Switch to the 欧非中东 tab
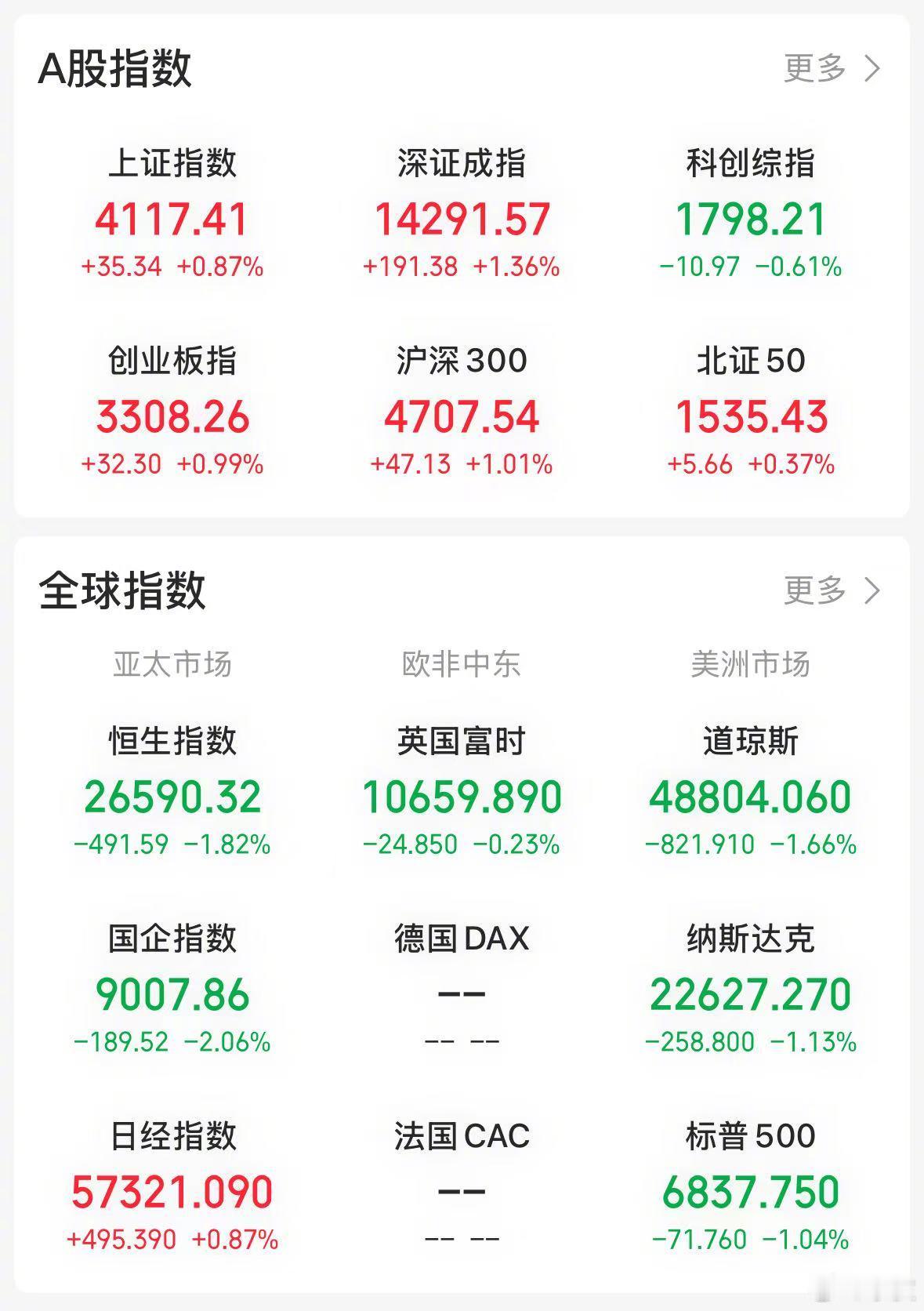The height and width of the screenshot is (1311, 924). tap(462, 665)
